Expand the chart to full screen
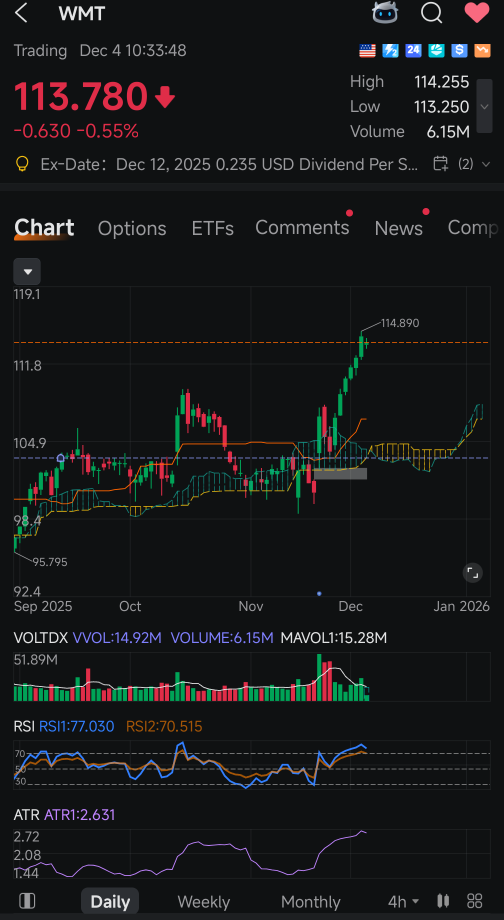The width and height of the screenshot is (504, 920). click(472, 573)
